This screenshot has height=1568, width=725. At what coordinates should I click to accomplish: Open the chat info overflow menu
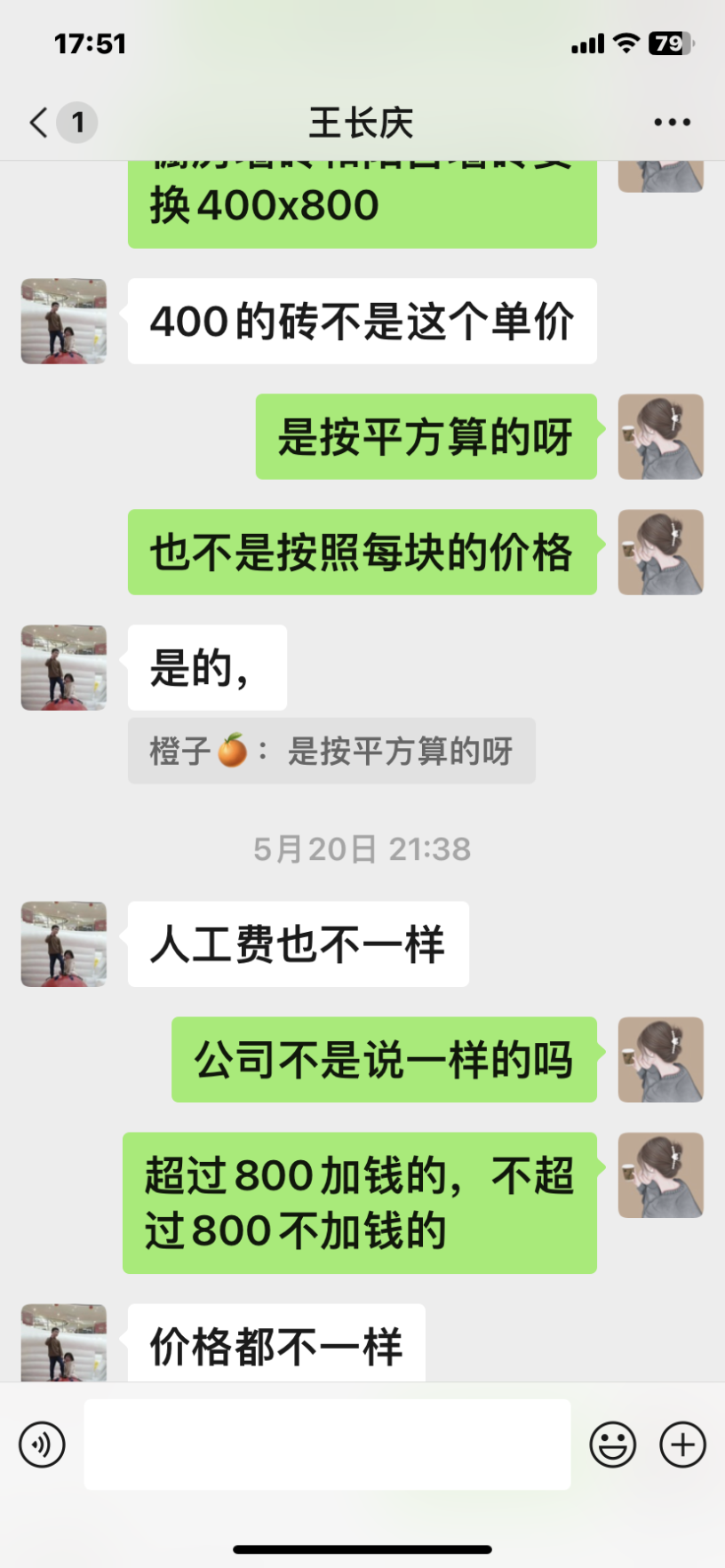(x=672, y=123)
